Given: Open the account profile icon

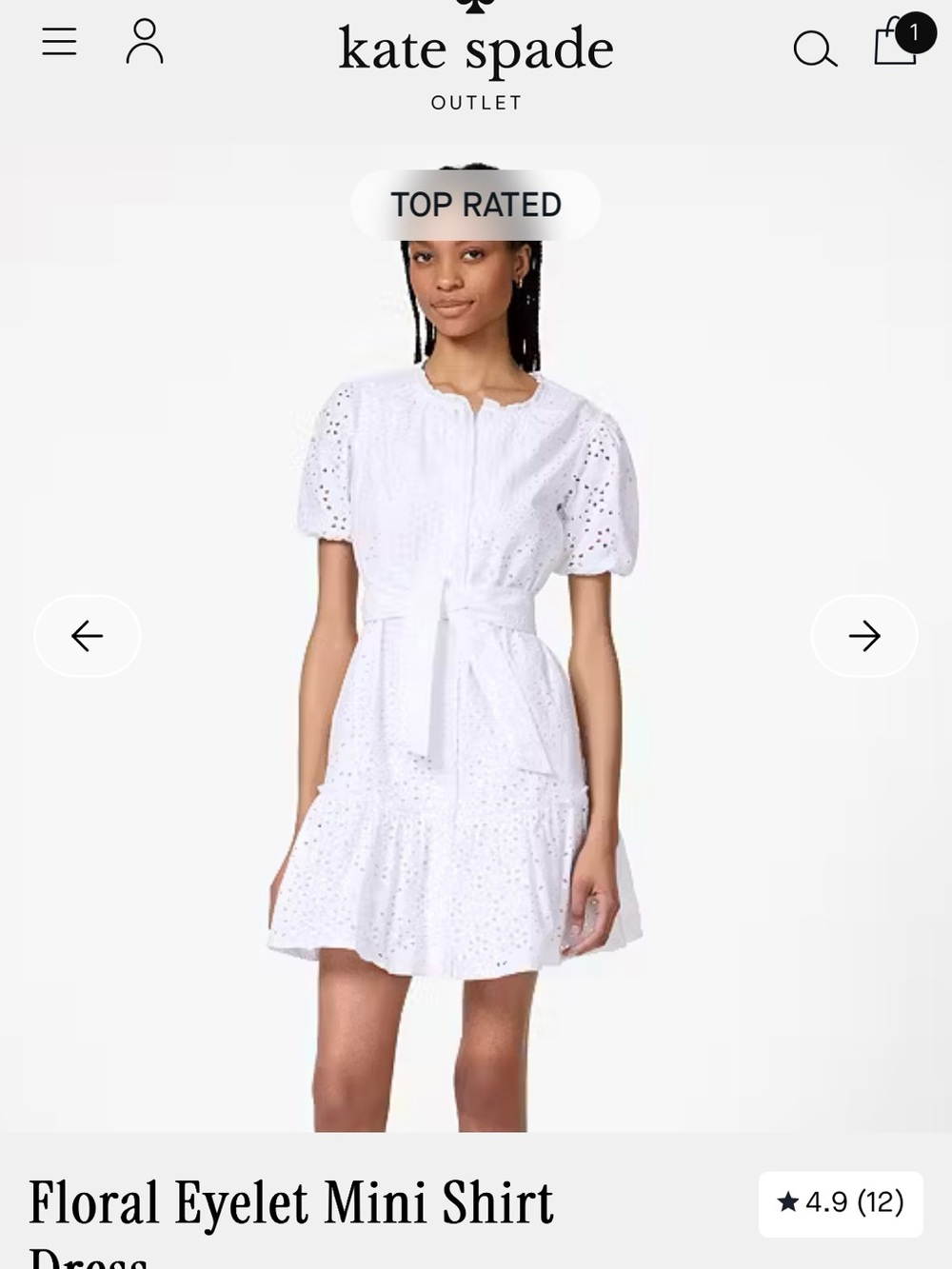Looking at the screenshot, I should [x=145, y=43].
